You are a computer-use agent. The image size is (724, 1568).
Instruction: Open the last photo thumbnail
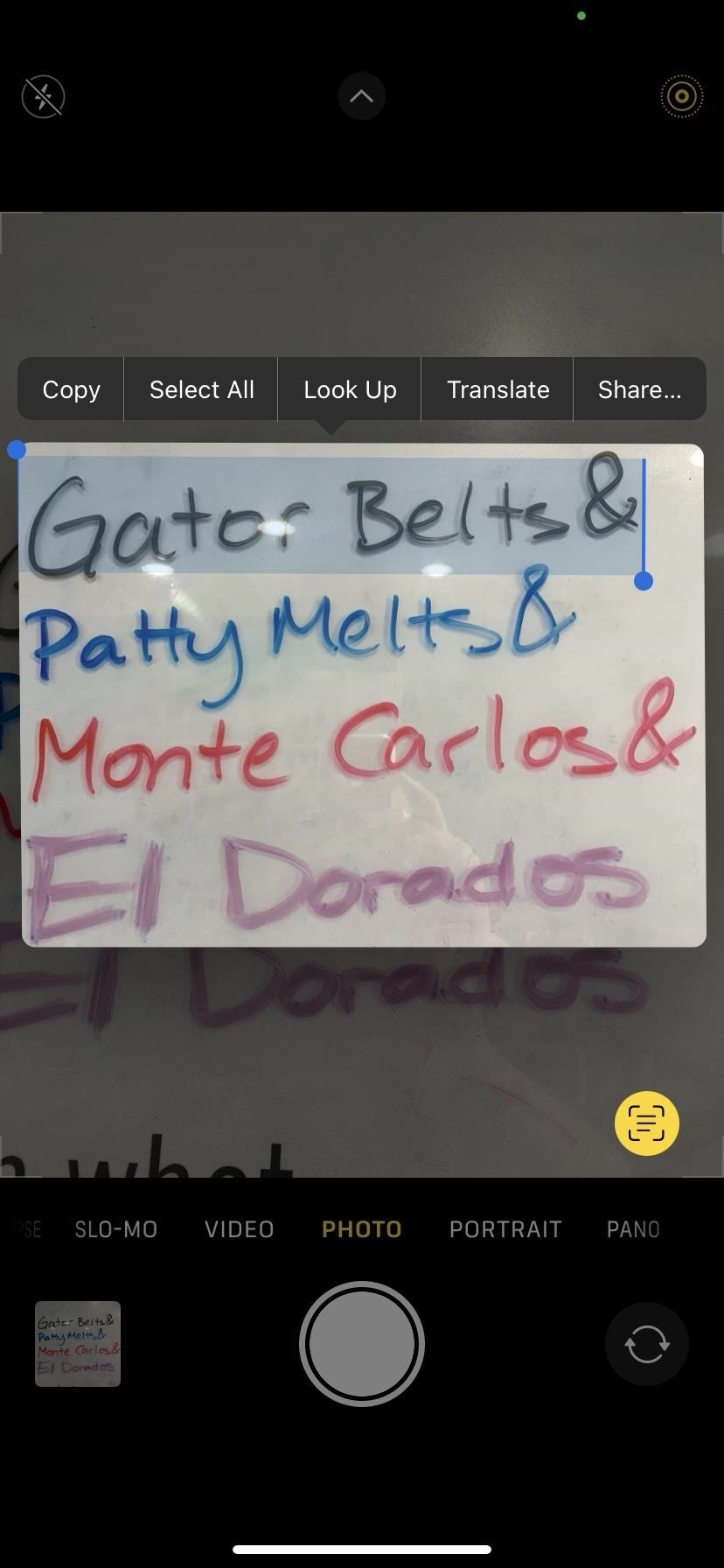(78, 1344)
